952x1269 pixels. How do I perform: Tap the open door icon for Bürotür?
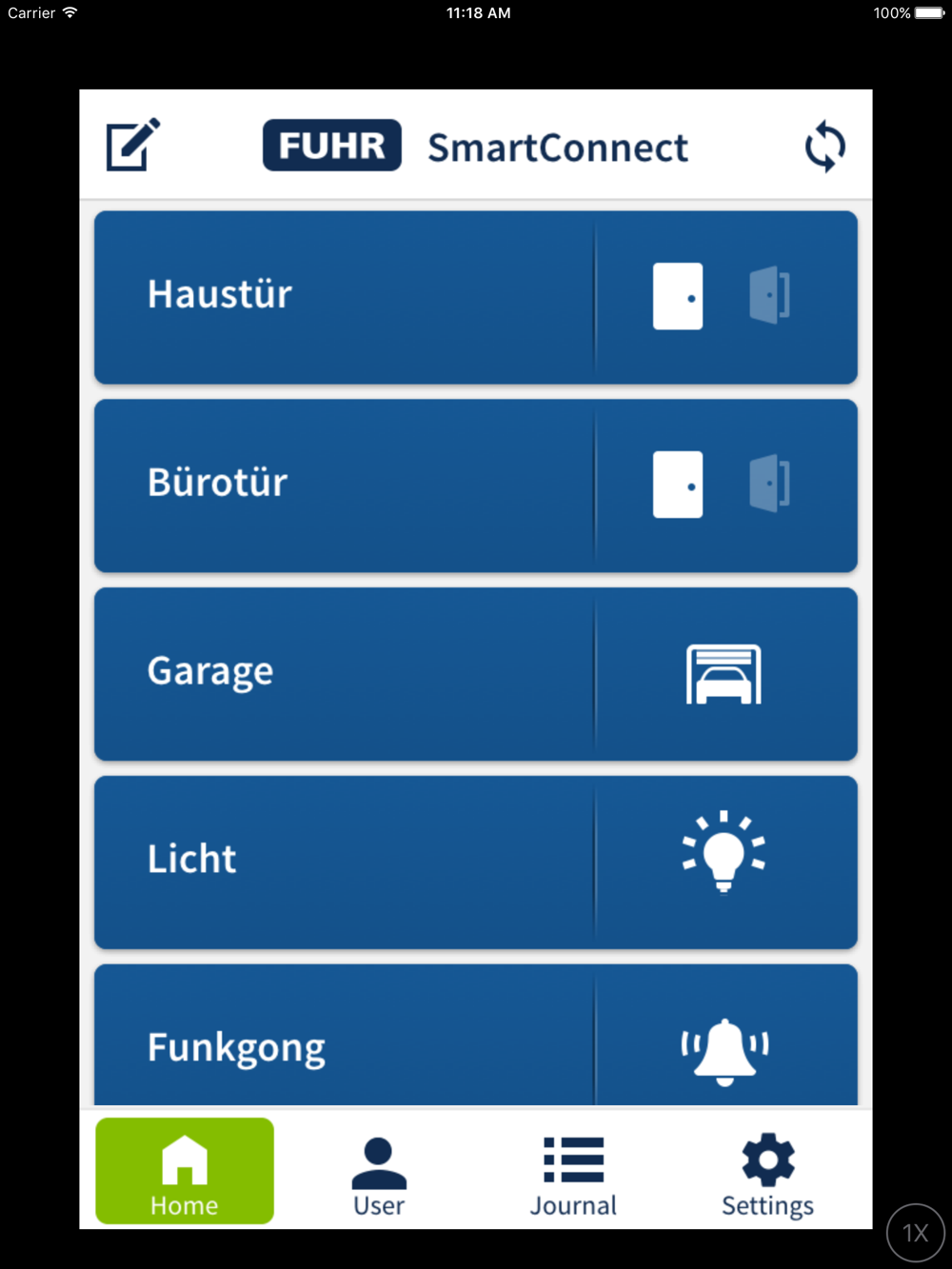[x=769, y=484]
